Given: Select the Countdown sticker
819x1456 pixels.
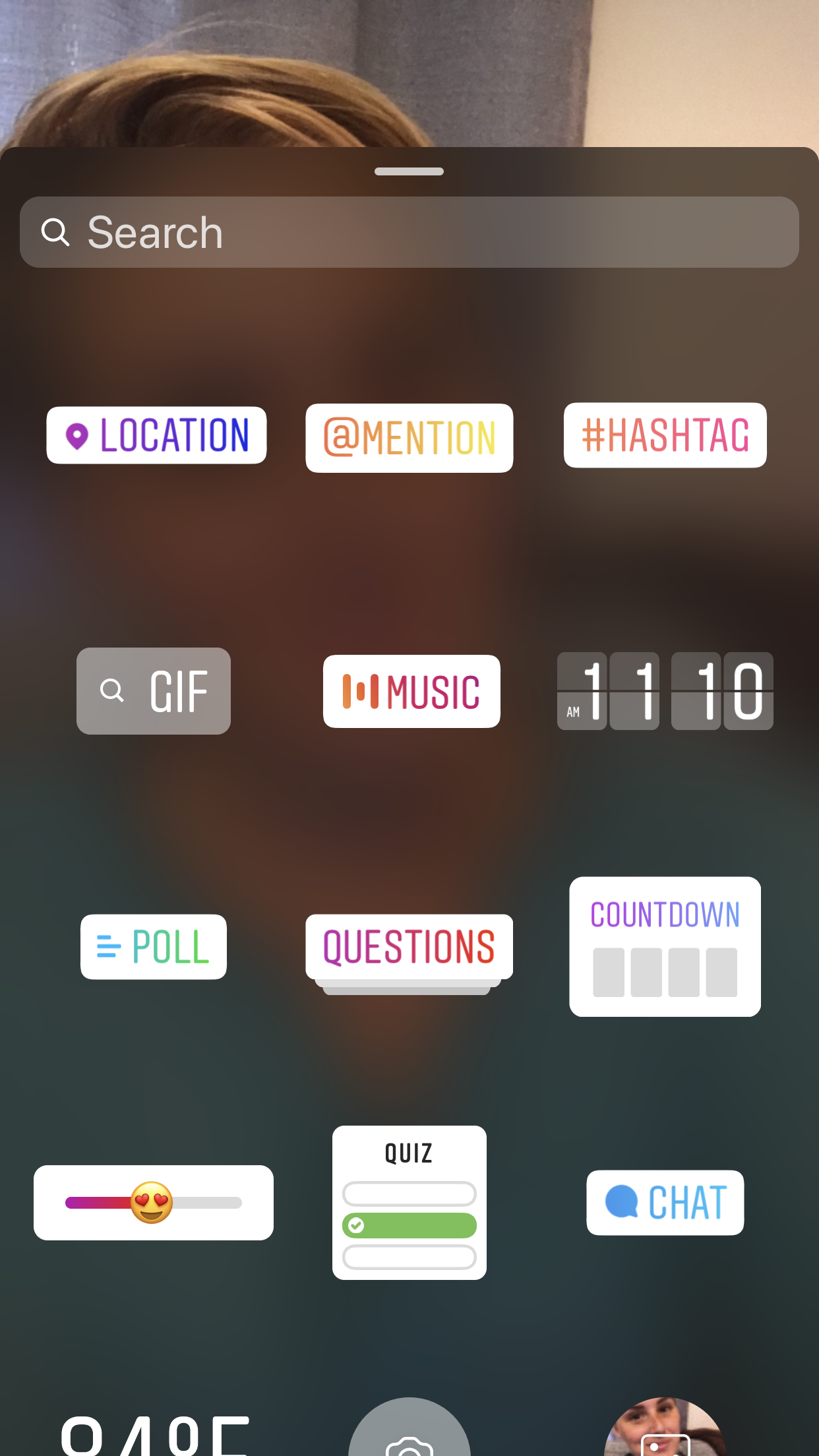Looking at the screenshot, I should (664, 946).
